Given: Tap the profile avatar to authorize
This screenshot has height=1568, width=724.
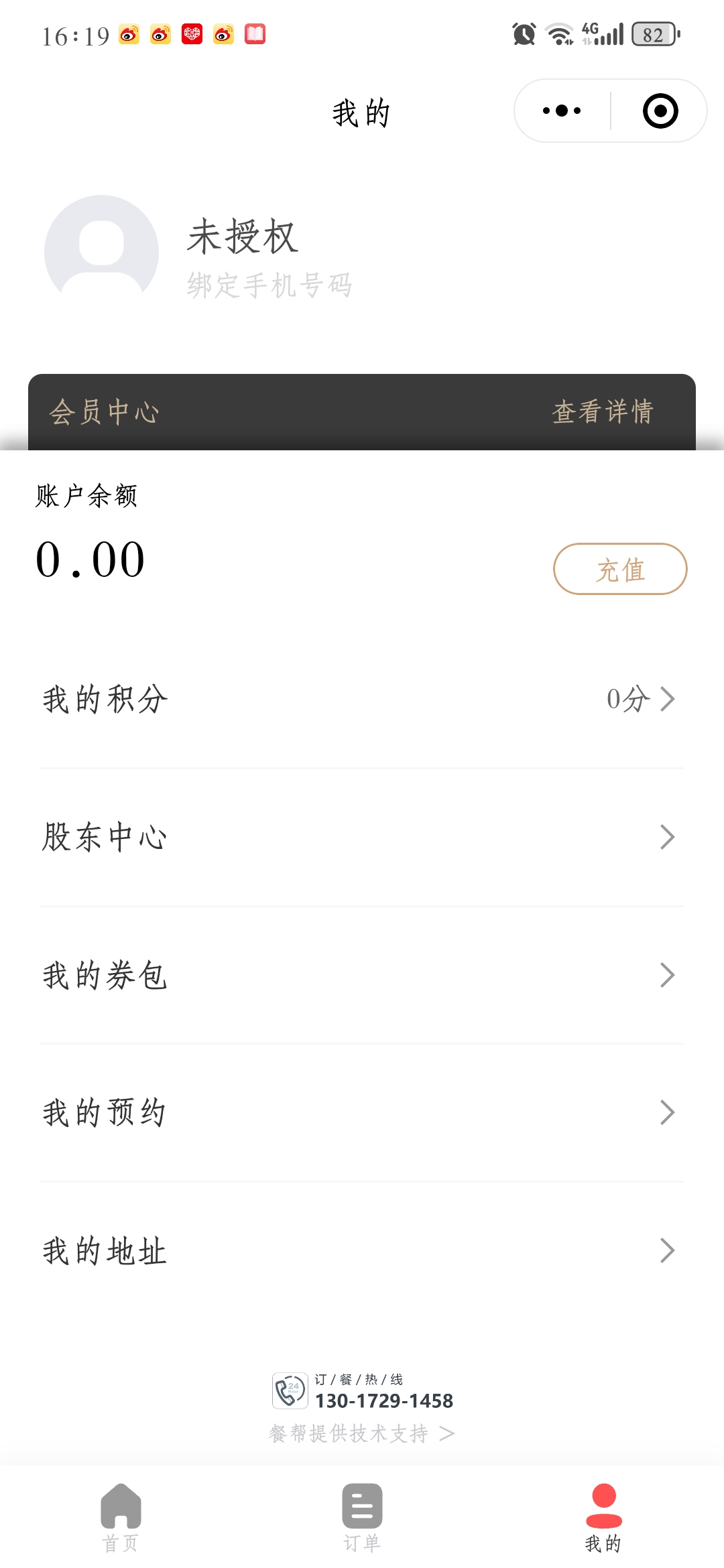Looking at the screenshot, I should coord(101,252).
